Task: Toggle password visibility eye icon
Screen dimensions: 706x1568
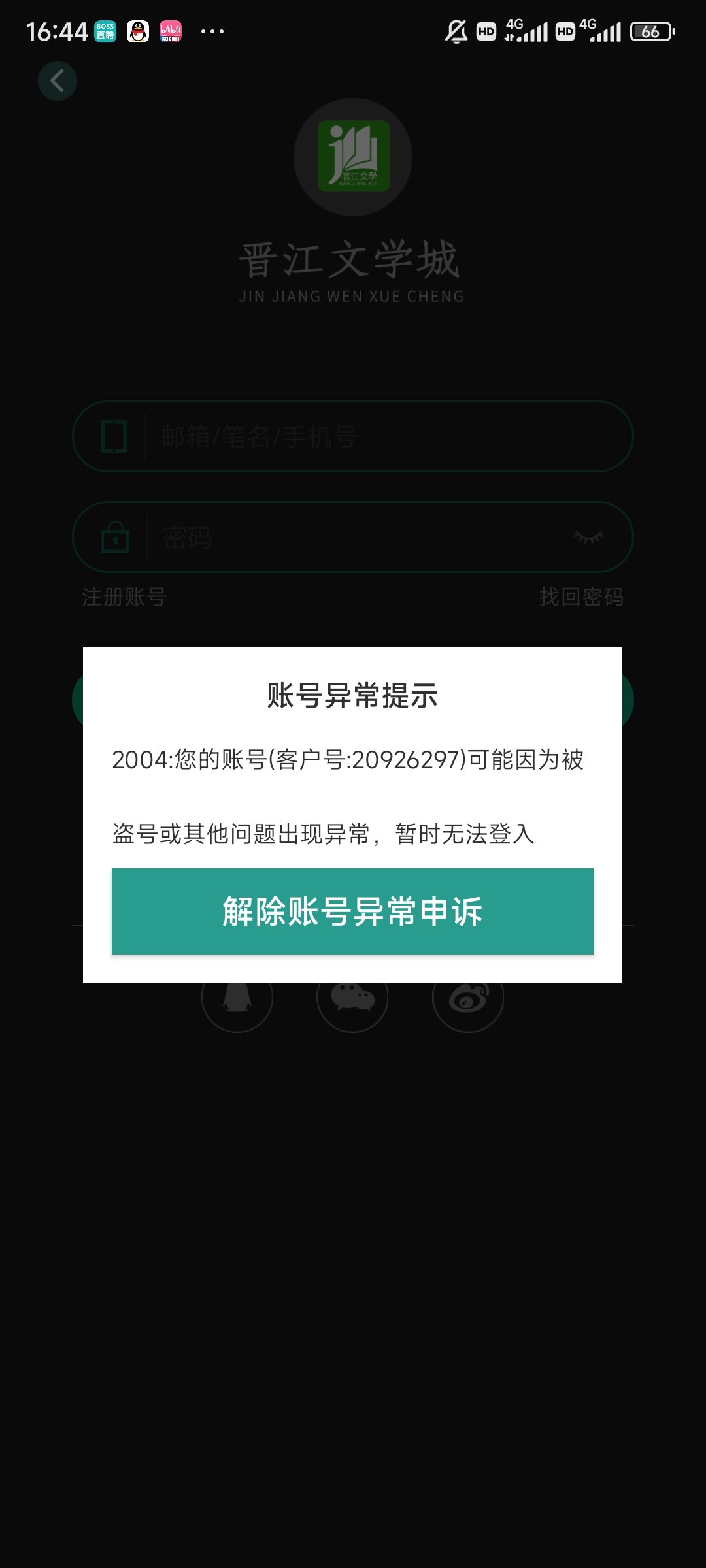Action: [588, 537]
